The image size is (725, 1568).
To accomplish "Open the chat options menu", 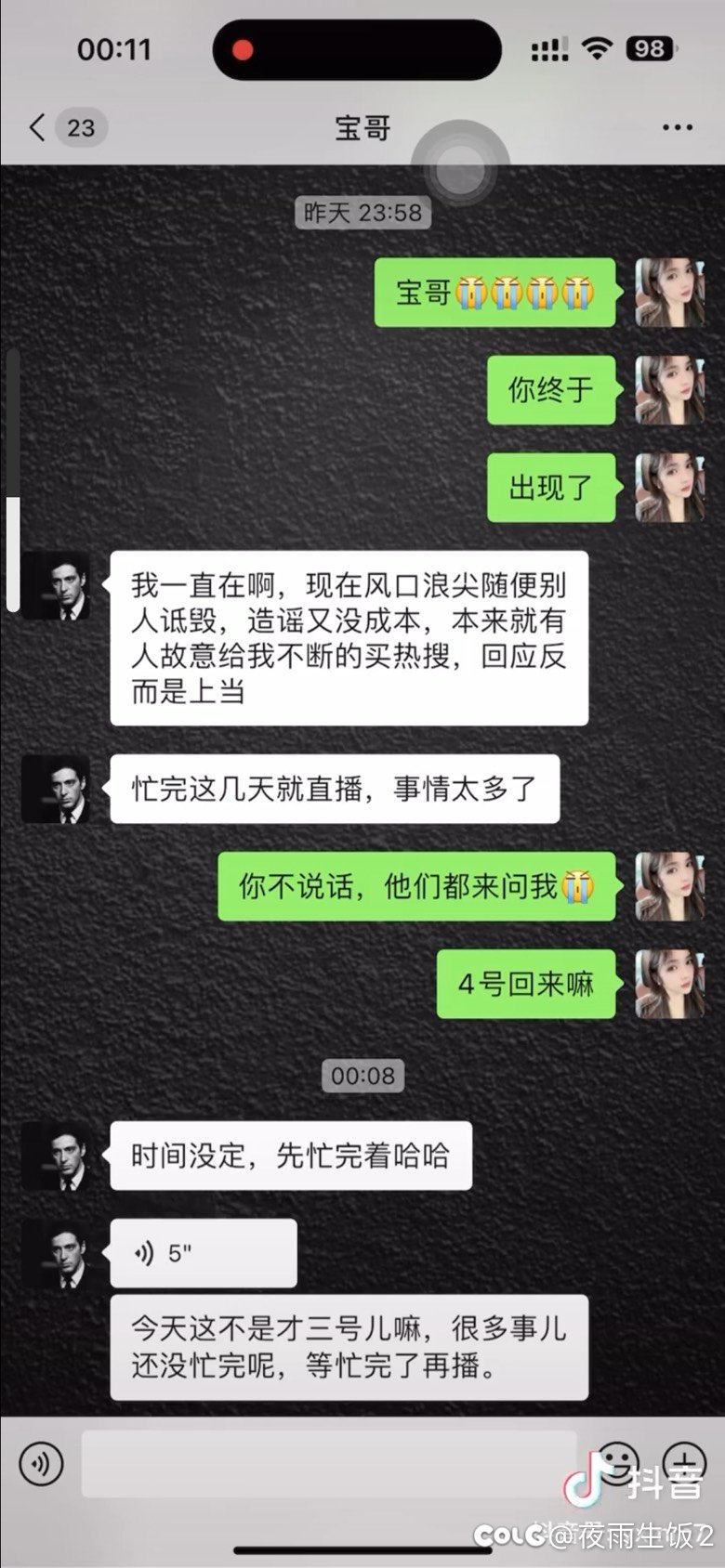I will 678,128.
